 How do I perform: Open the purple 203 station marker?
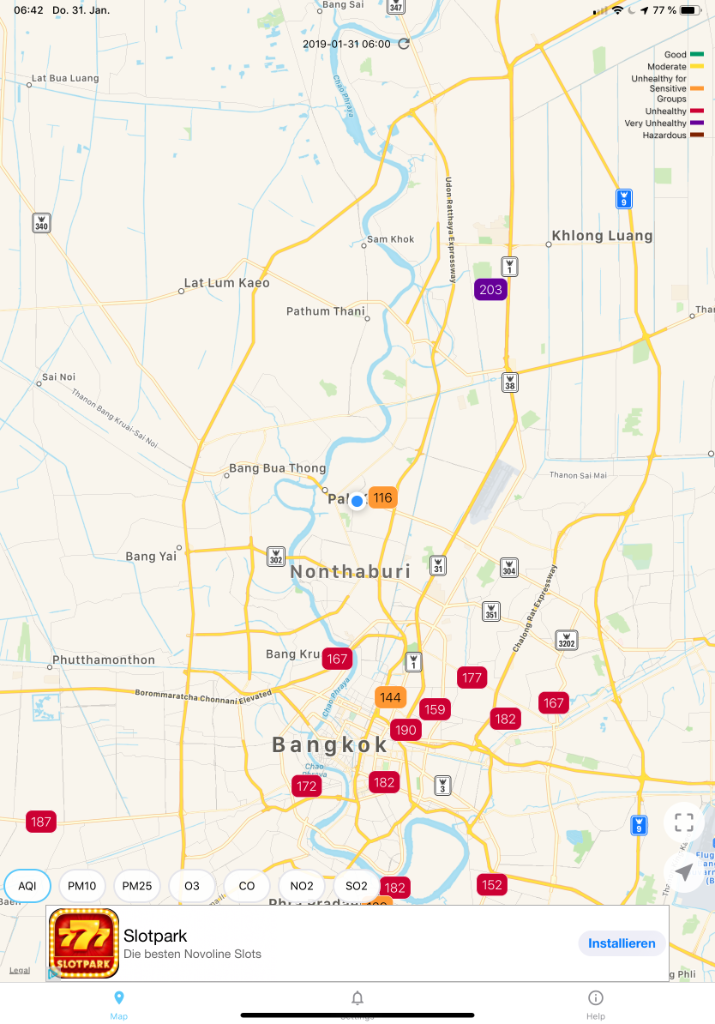pos(490,290)
